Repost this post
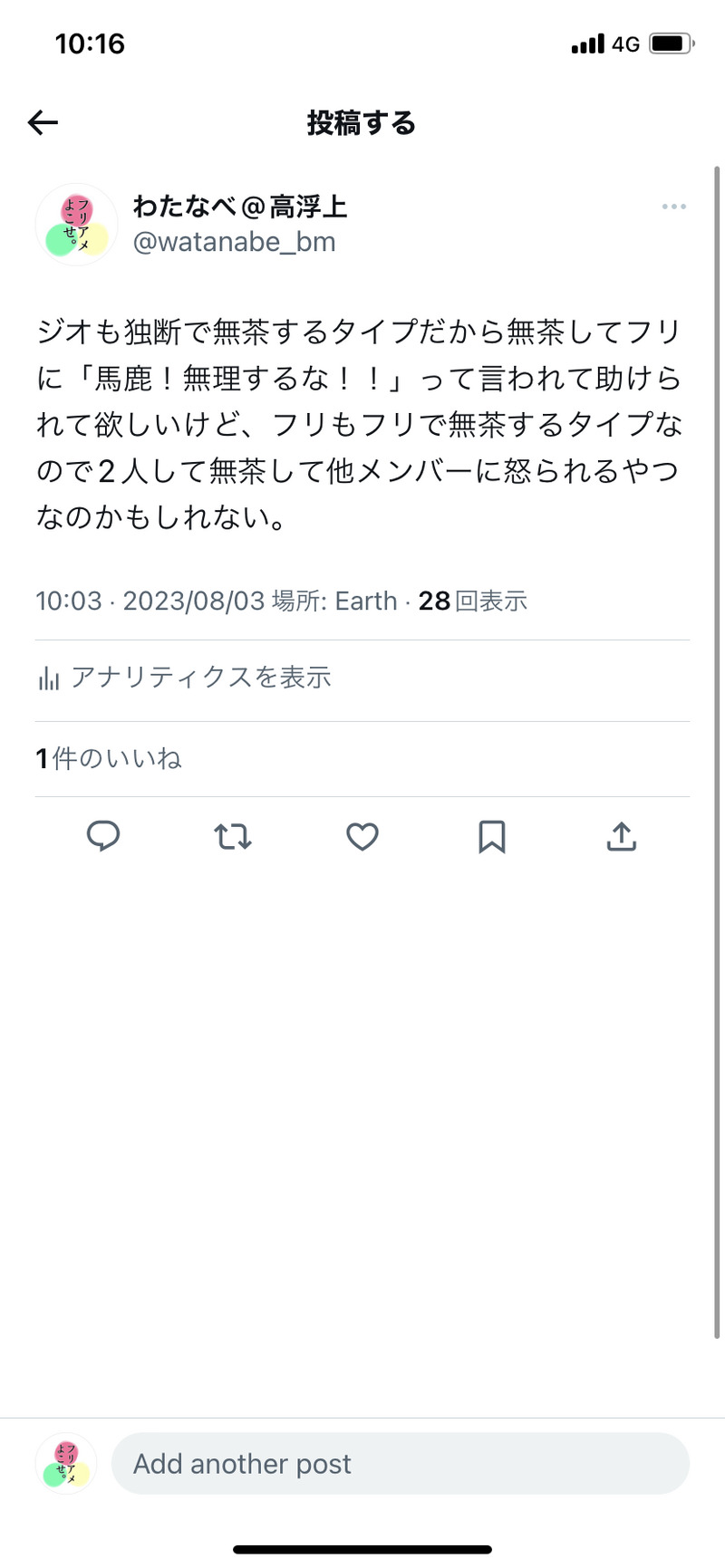The height and width of the screenshot is (1568, 725). pos(233,836)
